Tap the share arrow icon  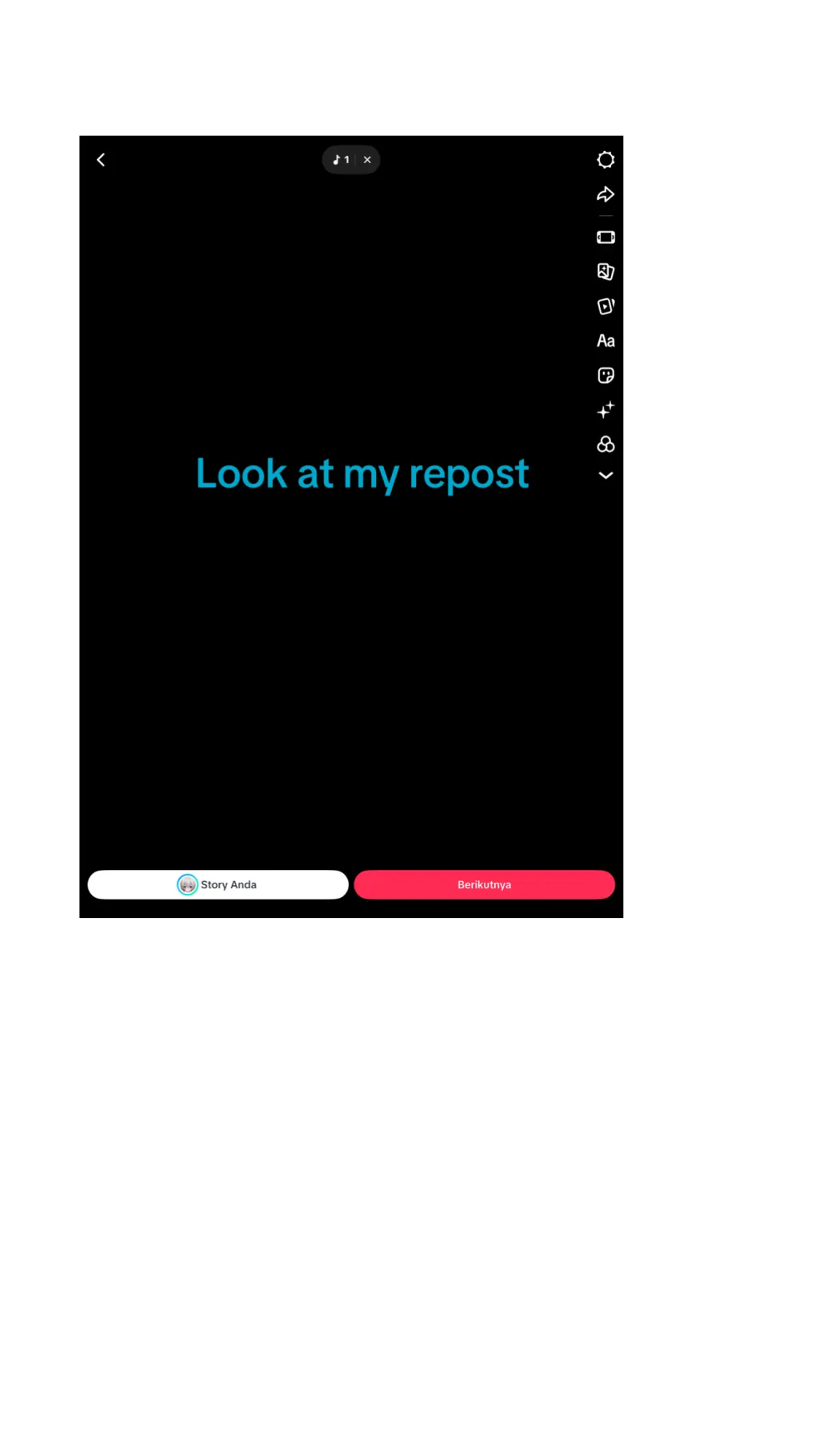click(605, 194)
